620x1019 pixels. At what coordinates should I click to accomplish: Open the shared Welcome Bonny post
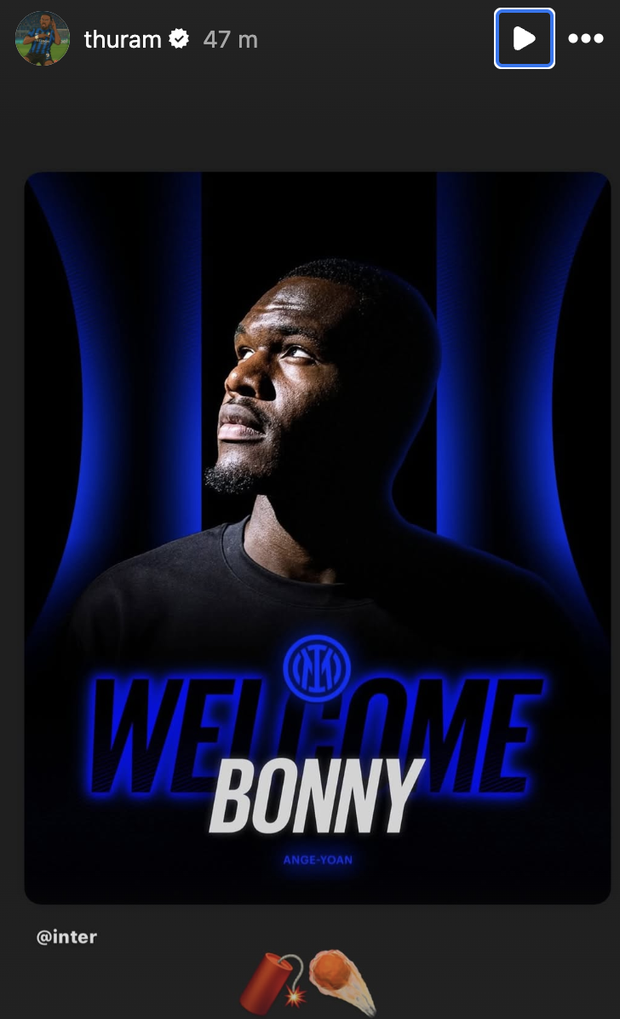317,538
